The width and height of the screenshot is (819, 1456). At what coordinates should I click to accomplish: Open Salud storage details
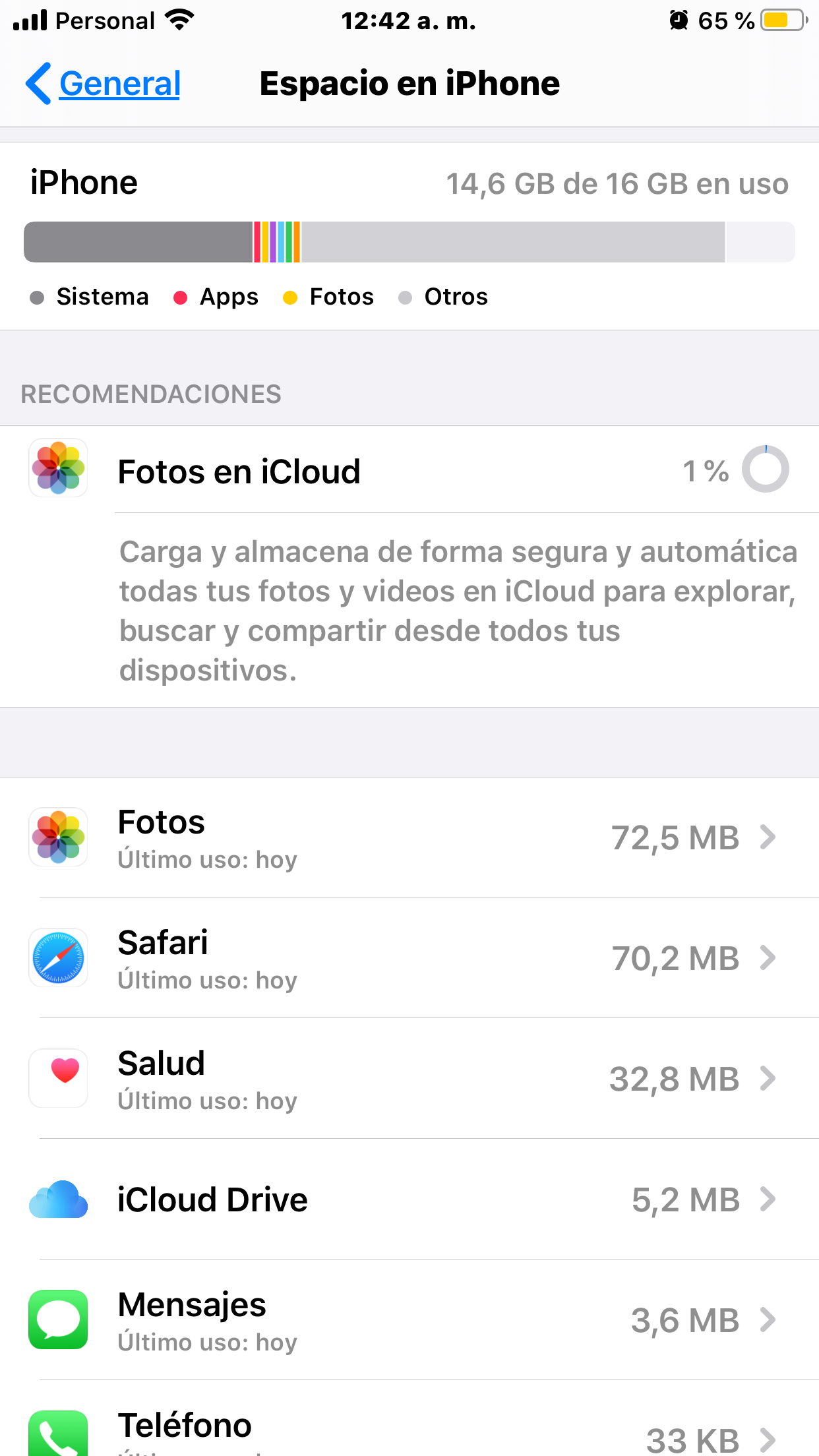[409, 1079]
